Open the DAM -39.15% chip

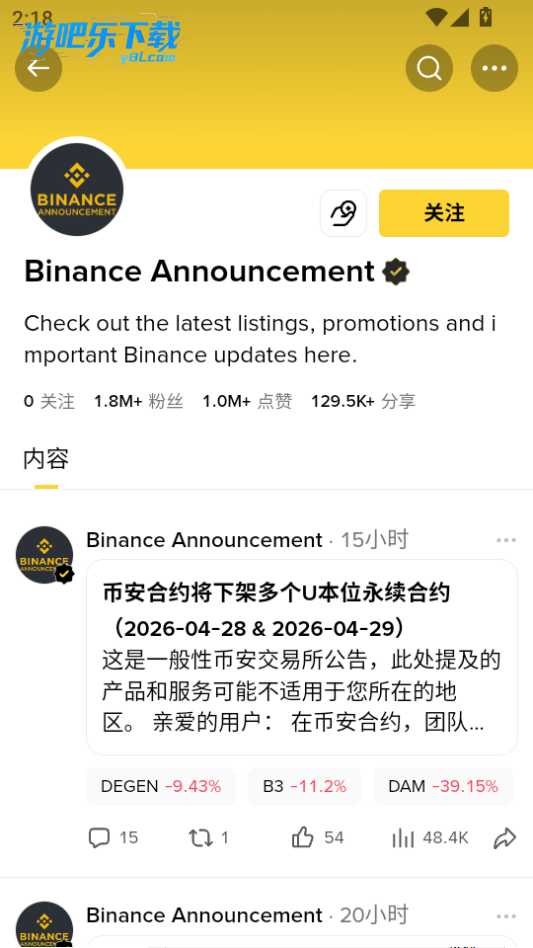click(x=443, y=787)
